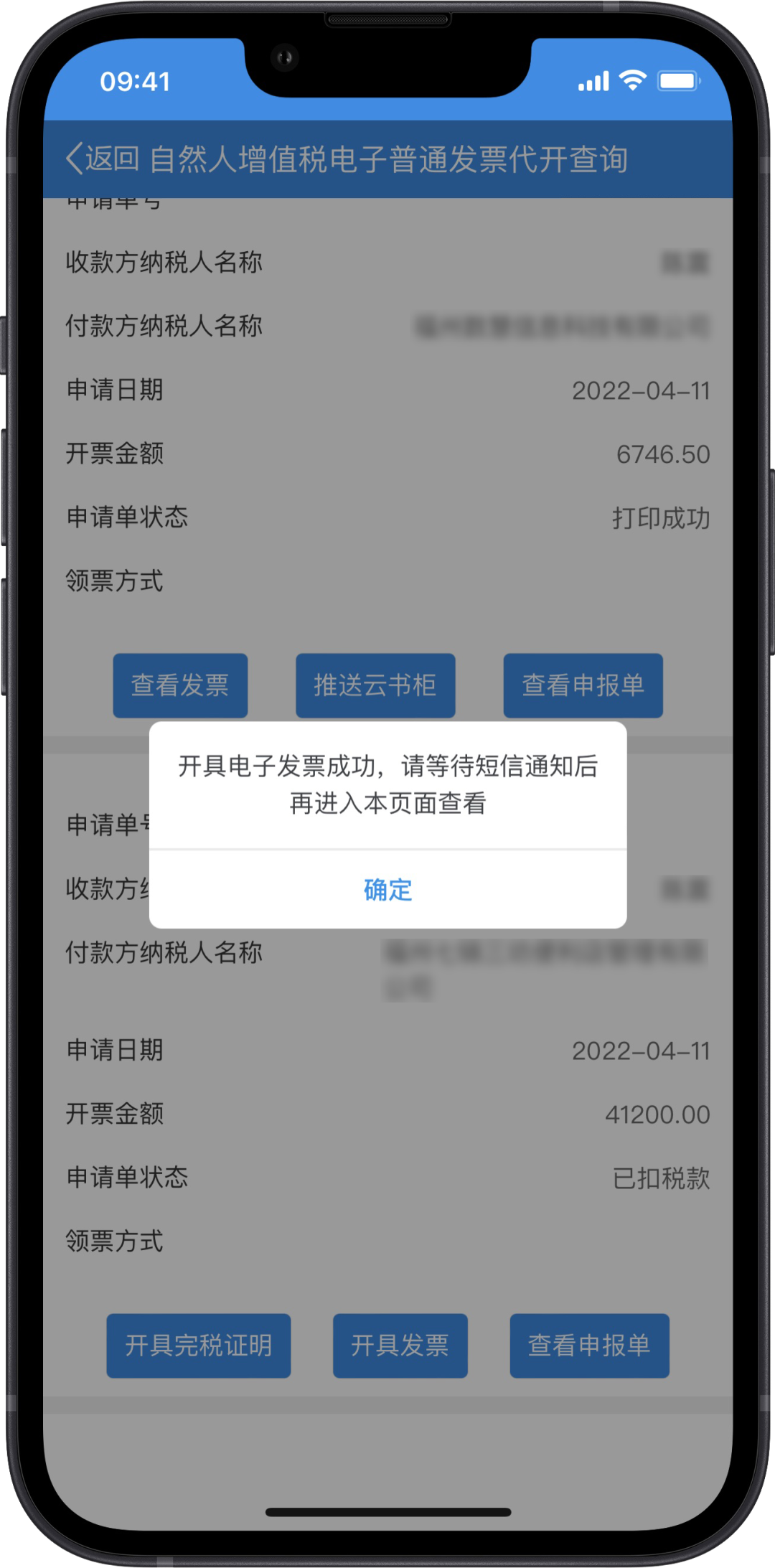
Task: Tap 查看发票 to view the invoice
Action: coord(180,685)
